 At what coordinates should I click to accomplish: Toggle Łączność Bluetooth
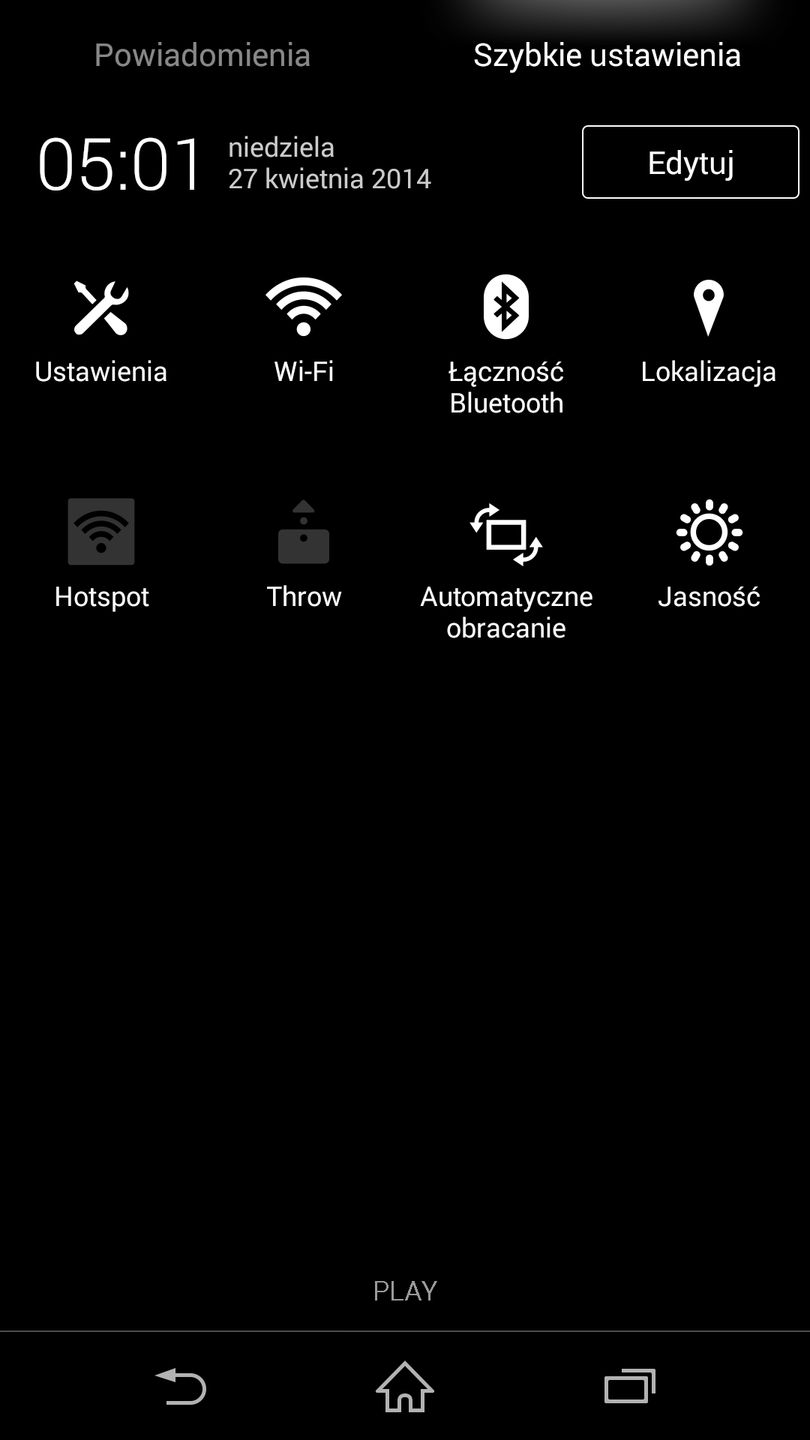(x=506, y=342)
